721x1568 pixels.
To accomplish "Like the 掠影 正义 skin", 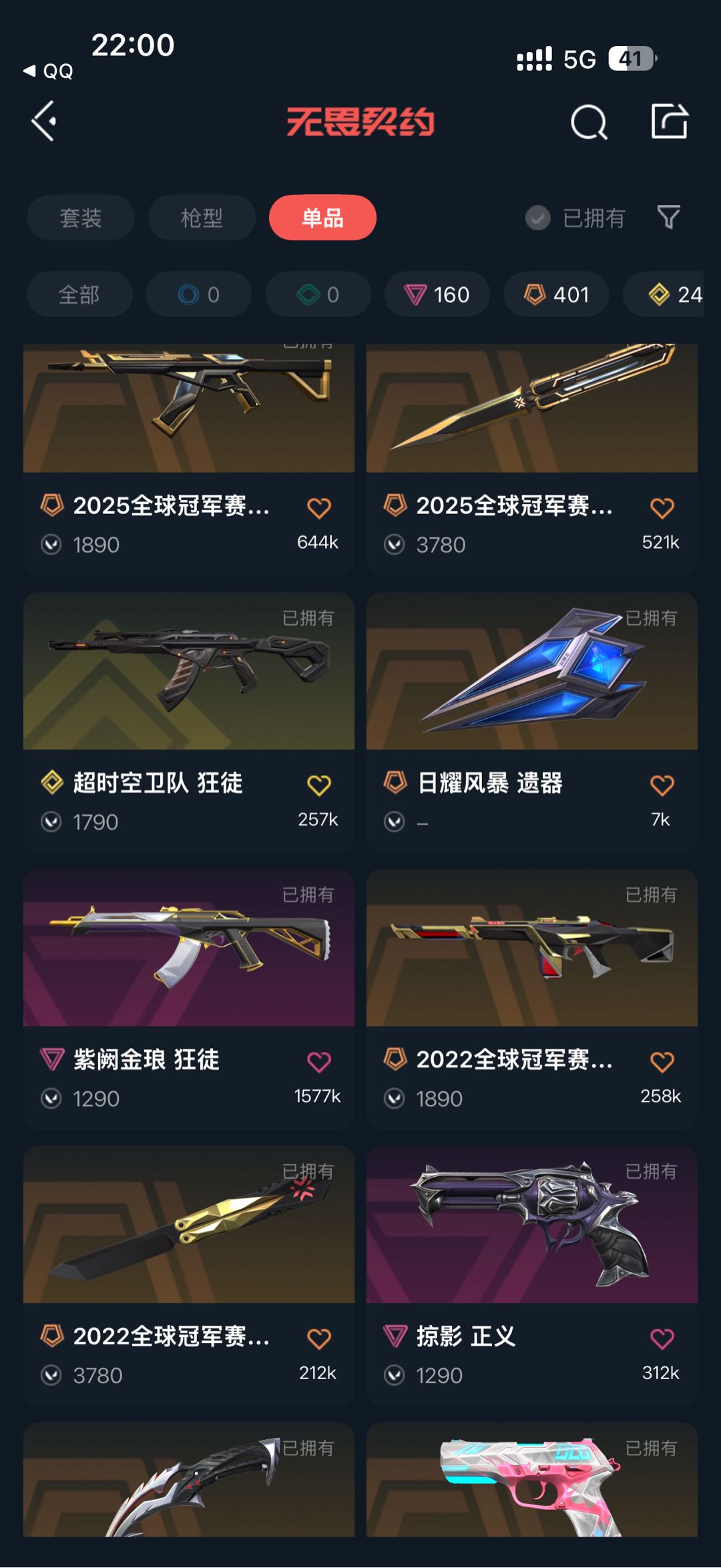I will pos(662,1338).
